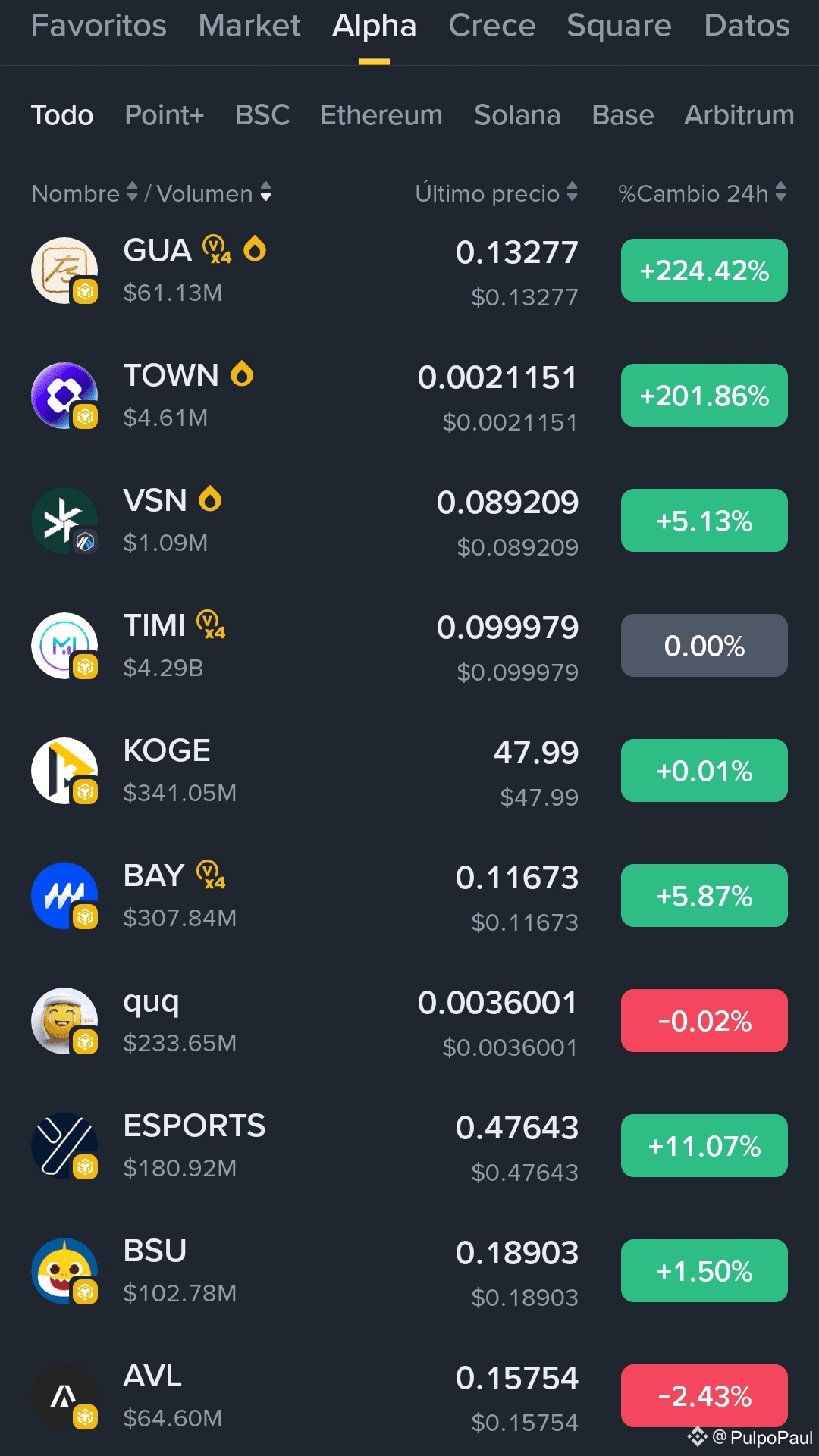Screen dimensions: 819x1456
Task: Choose the Base network filter
Action: pos(623,115)
